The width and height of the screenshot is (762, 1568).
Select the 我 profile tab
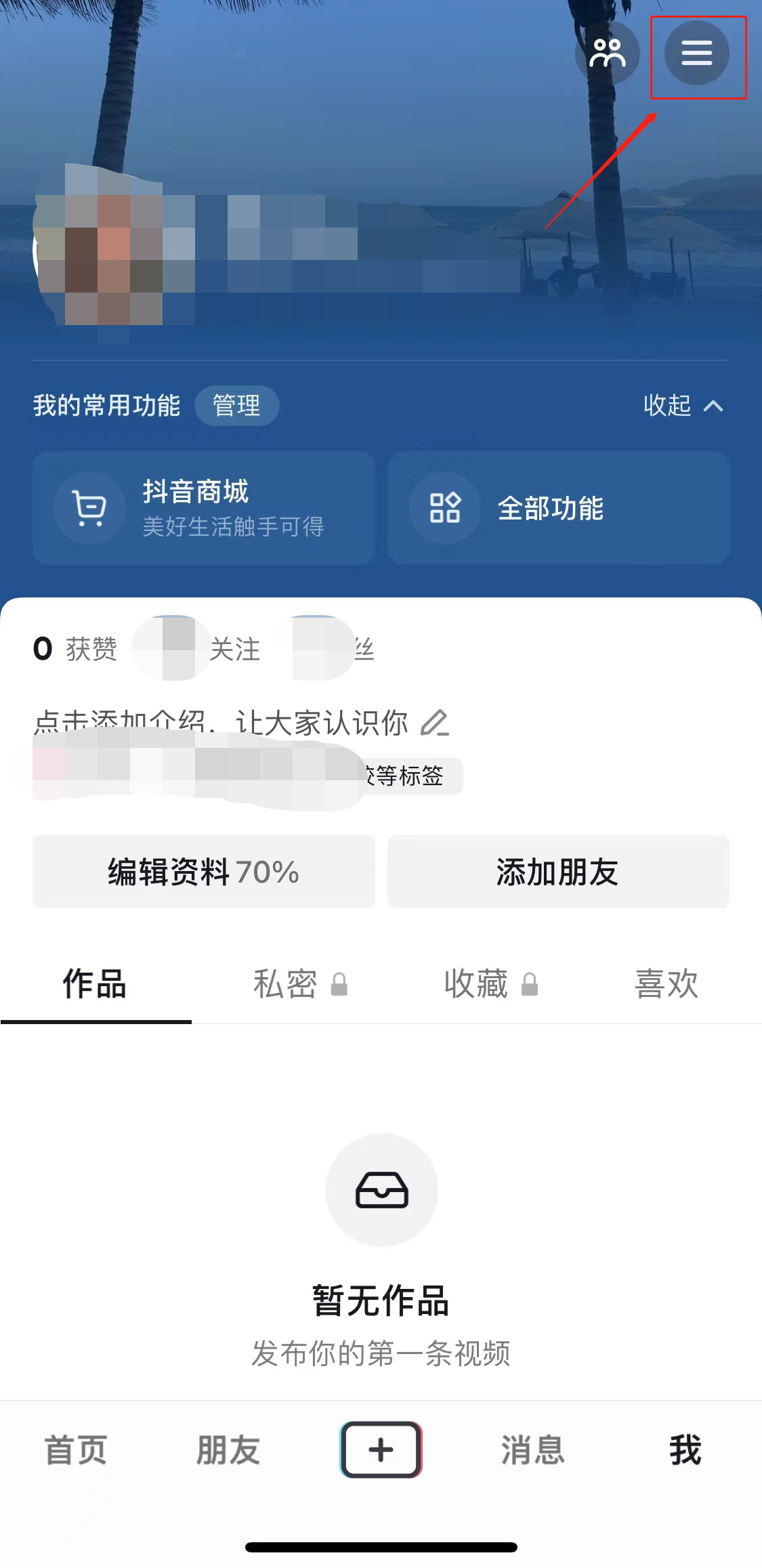coord(685,1450)
